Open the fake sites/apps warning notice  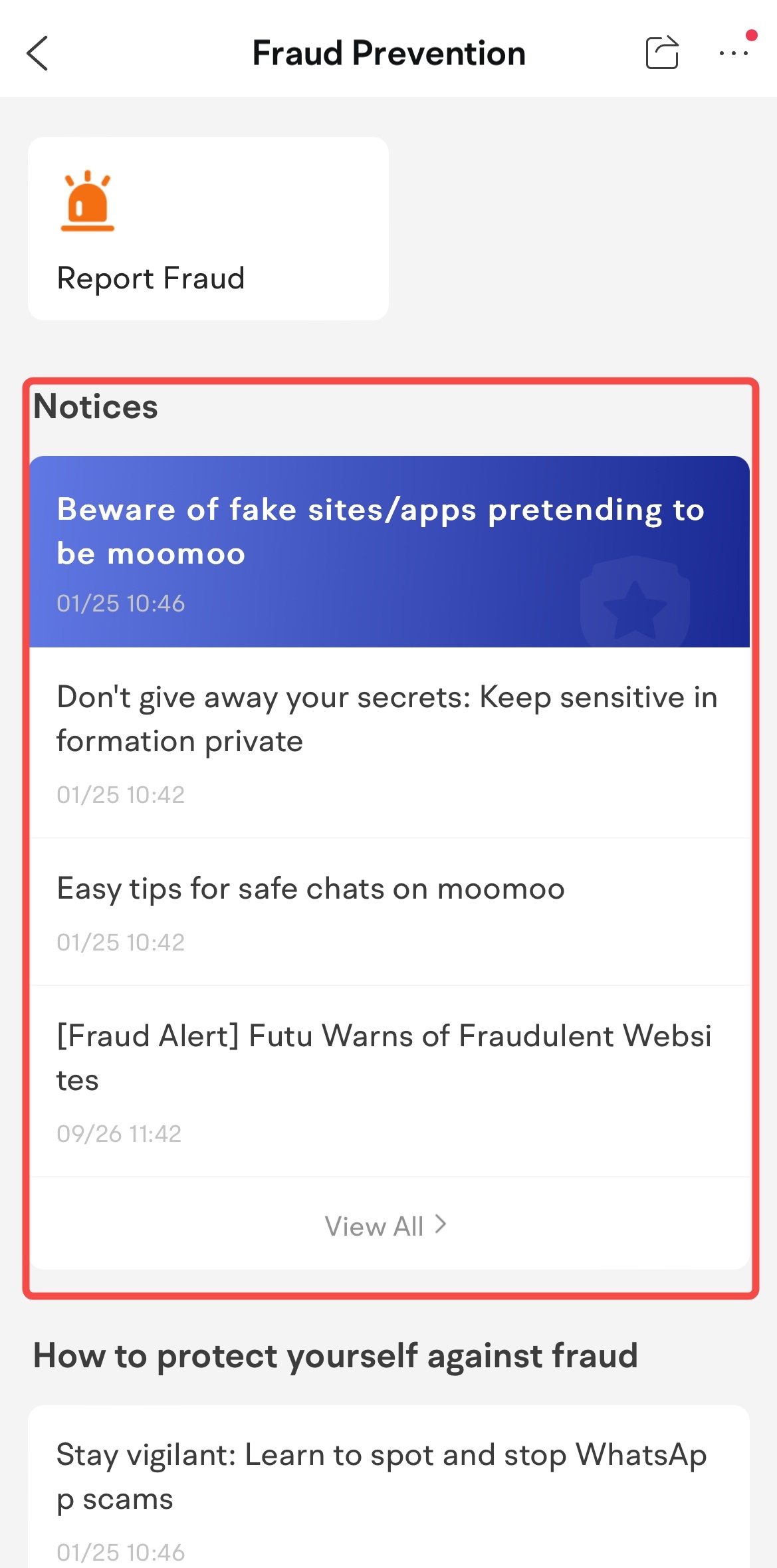click(389, 551)
